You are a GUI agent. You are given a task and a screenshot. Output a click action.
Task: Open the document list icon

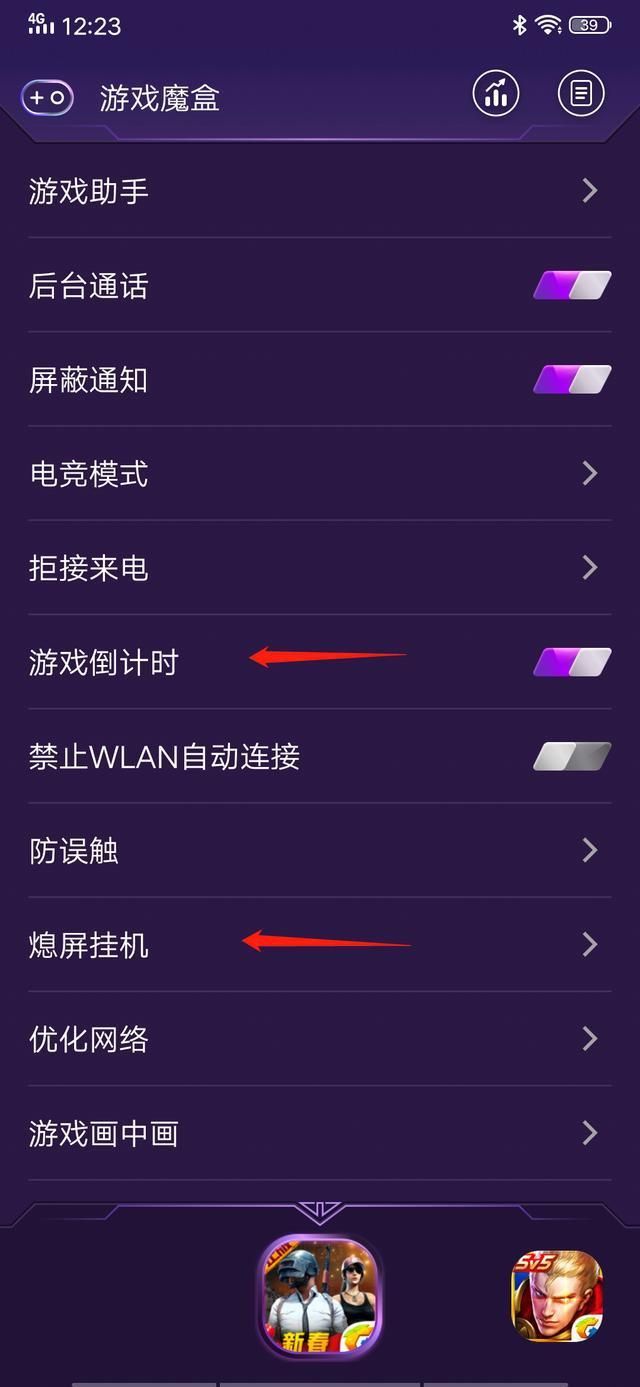click(x=581, y=95)
